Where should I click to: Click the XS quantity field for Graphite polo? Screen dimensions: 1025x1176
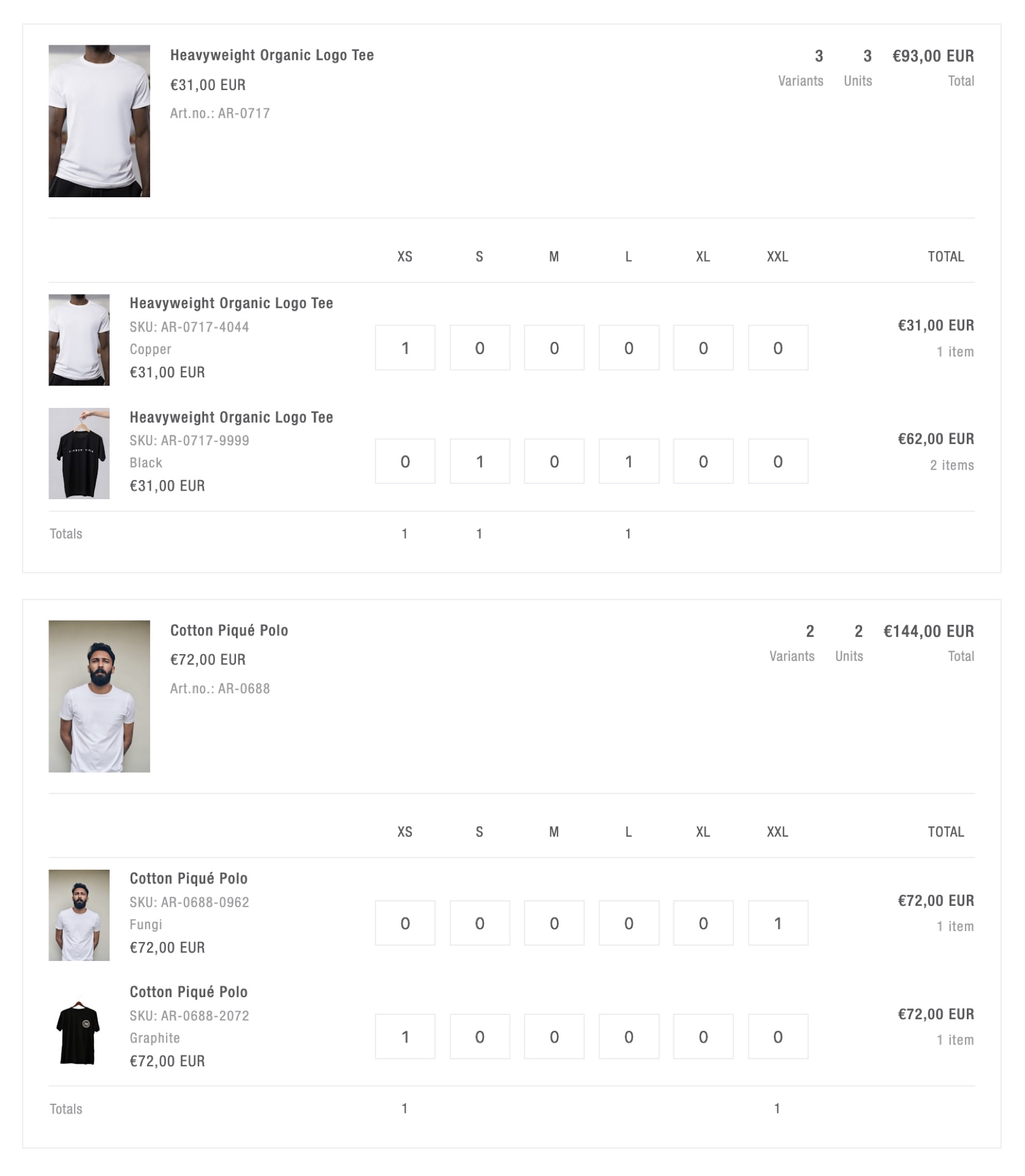click(x=405, y=1036)
